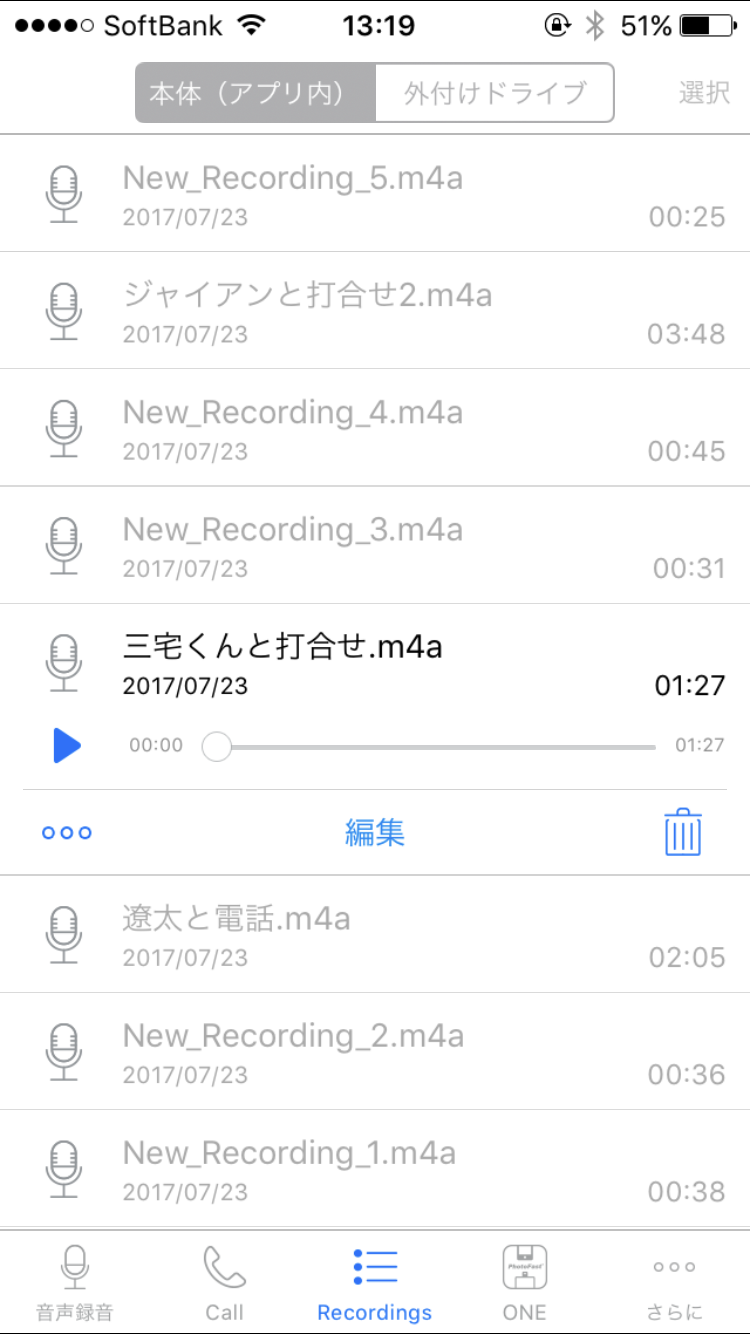Tap 編集 to edit the recording
The image size is (750, 1334).
pos(375,832)
